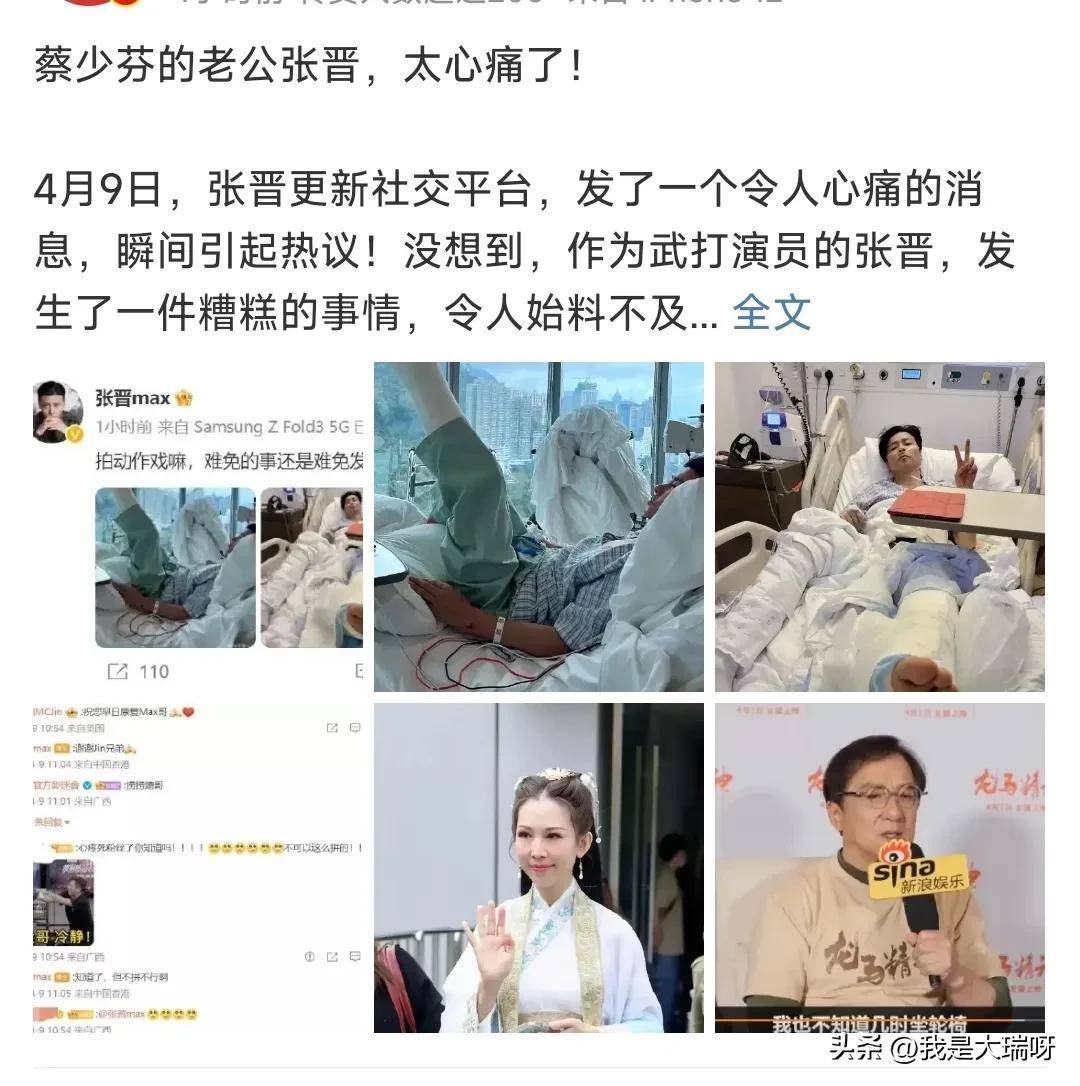Open the hospital bed peace-sign photo
The image size is (1080, 1086).
coord(879,526)
